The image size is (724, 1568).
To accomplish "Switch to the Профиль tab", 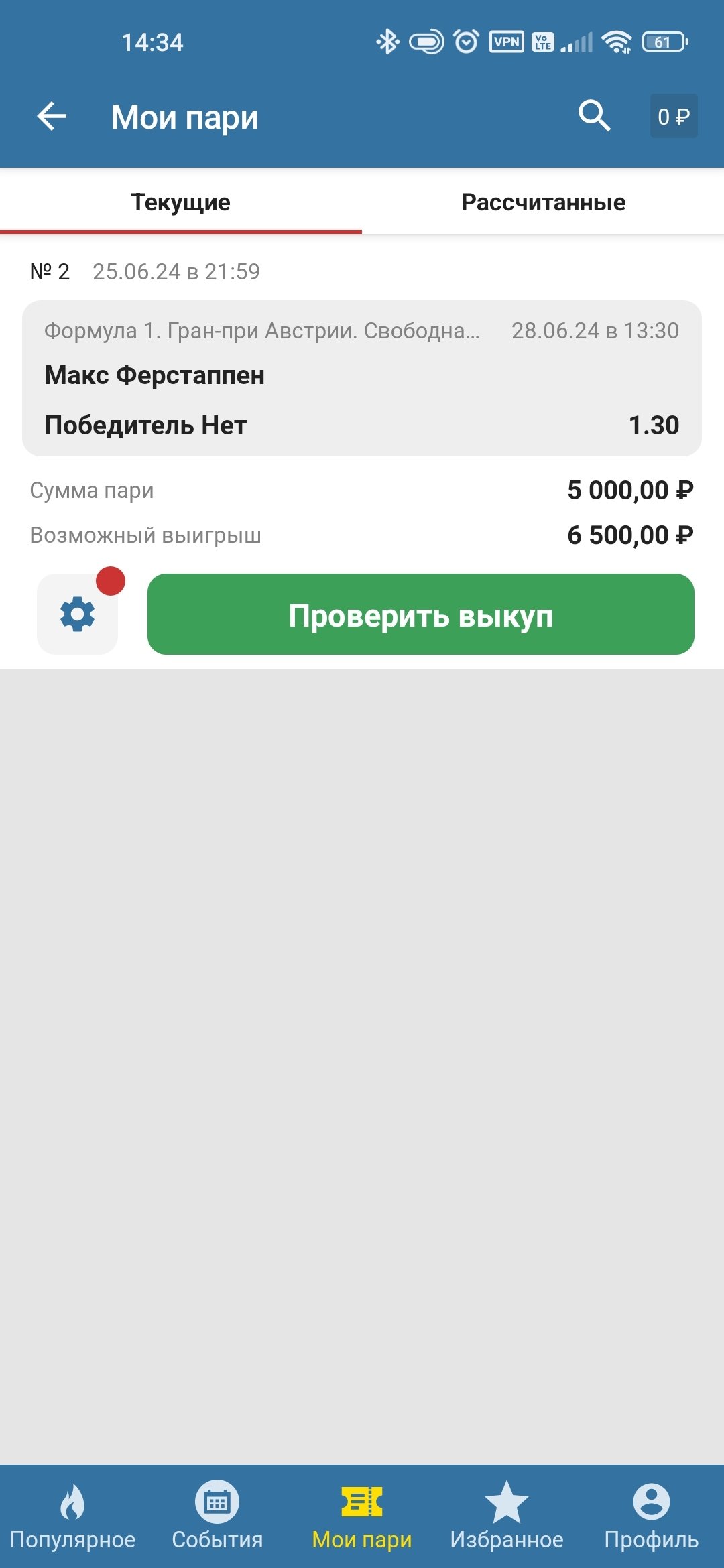I will 651,1516.
